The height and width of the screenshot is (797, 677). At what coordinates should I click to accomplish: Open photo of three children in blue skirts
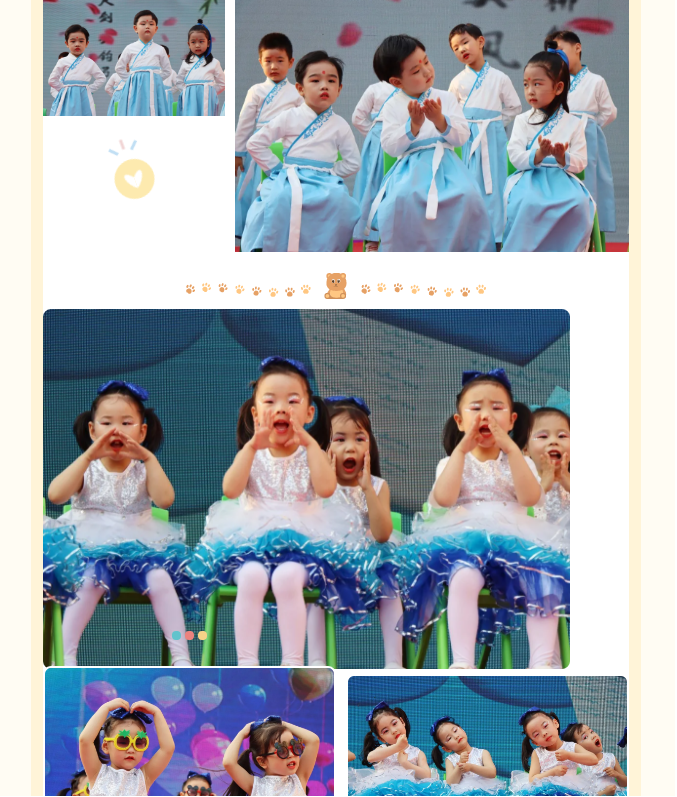click(134, 58)
